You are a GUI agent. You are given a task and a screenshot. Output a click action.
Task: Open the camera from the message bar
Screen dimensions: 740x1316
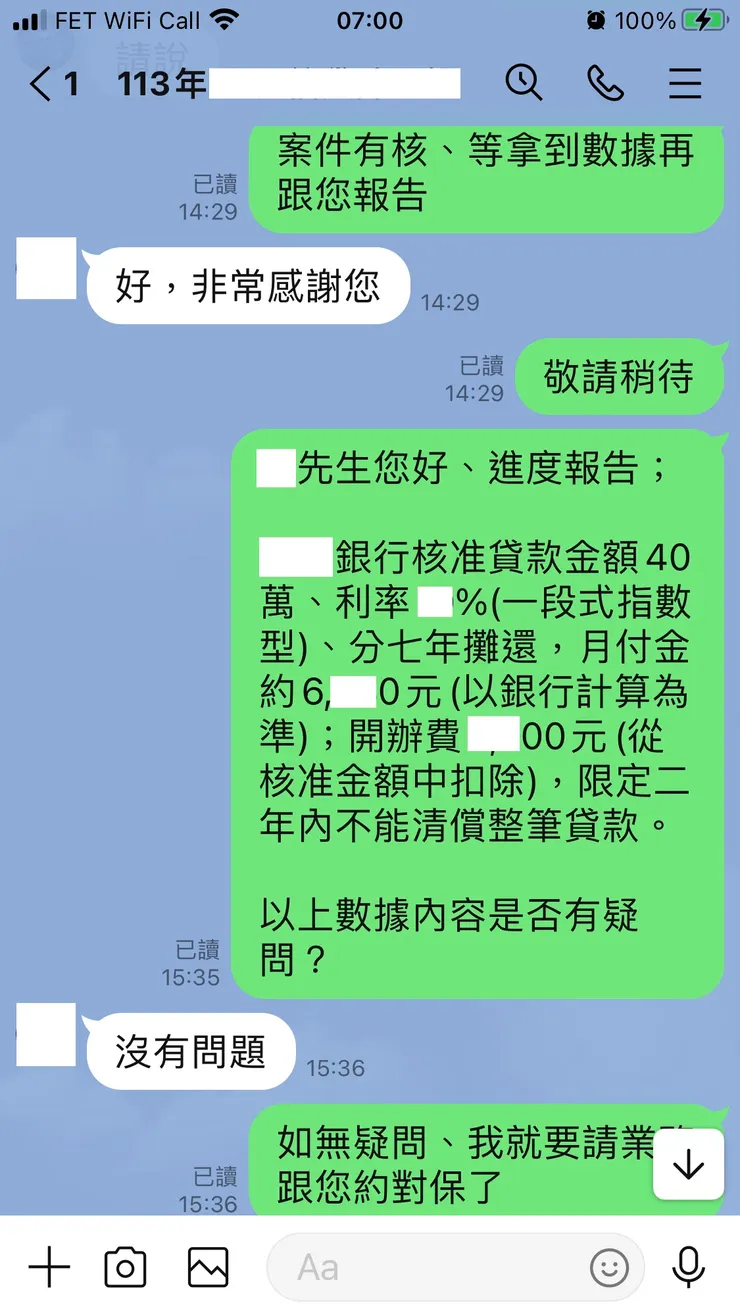pyautogui.click(x=124, y=1267)
